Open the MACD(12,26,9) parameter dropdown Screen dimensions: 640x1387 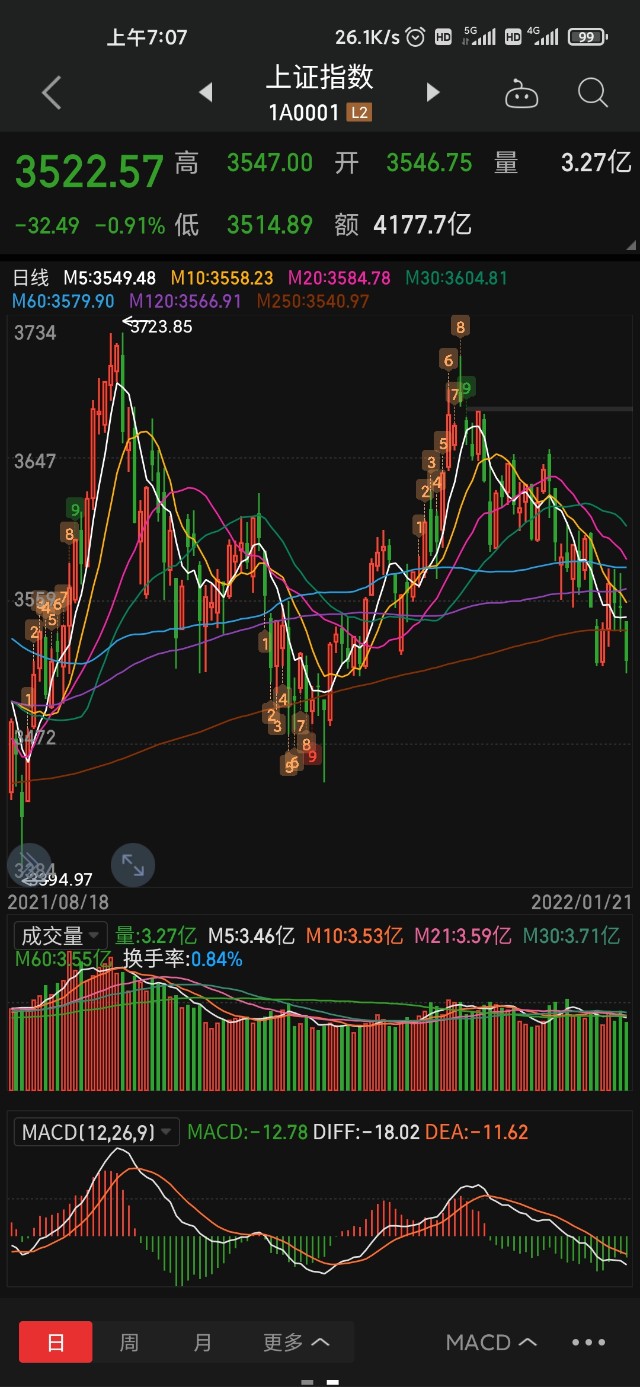click(x=97, y=1132)
